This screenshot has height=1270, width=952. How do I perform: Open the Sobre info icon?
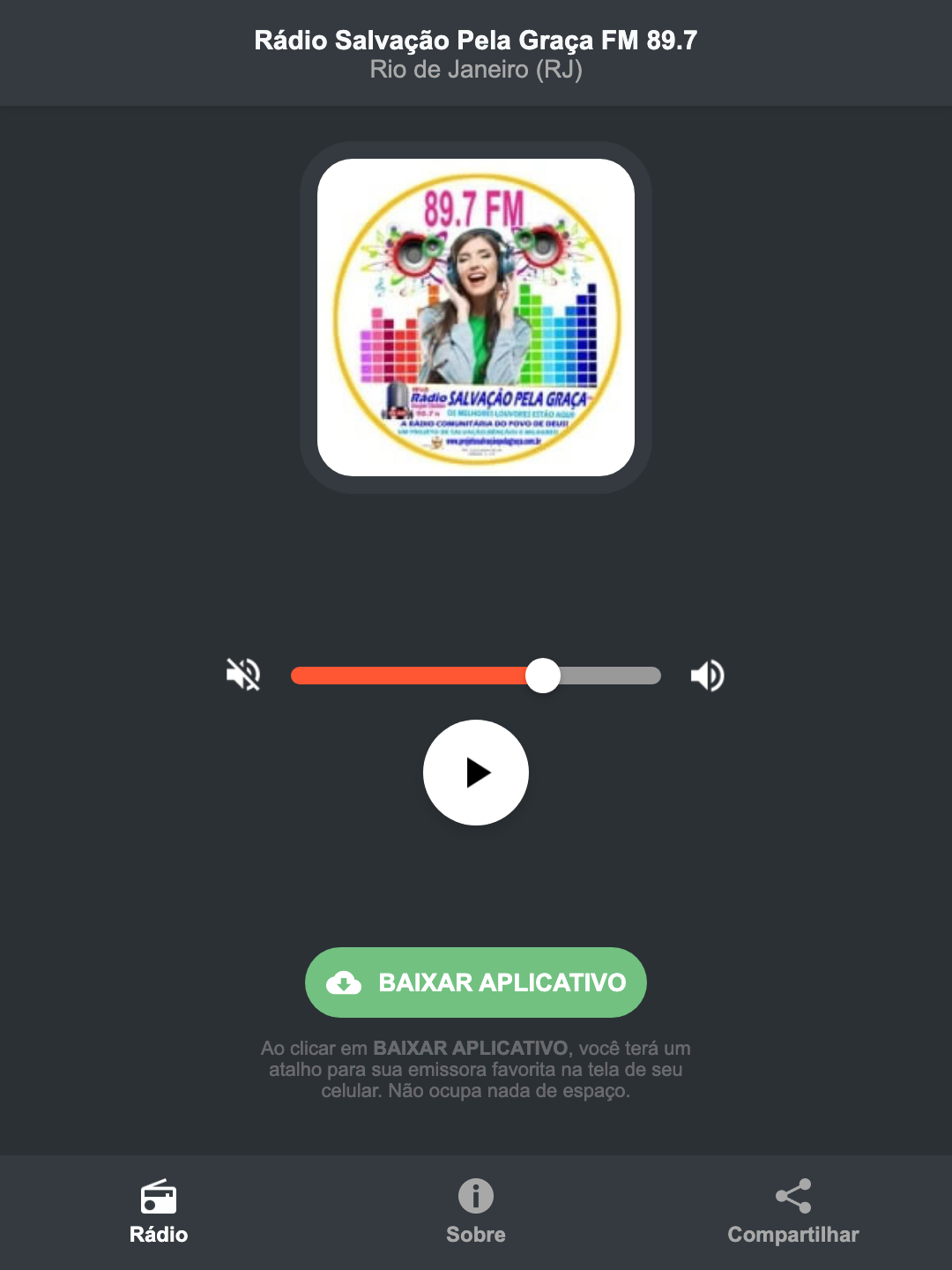coord(475,1198)
